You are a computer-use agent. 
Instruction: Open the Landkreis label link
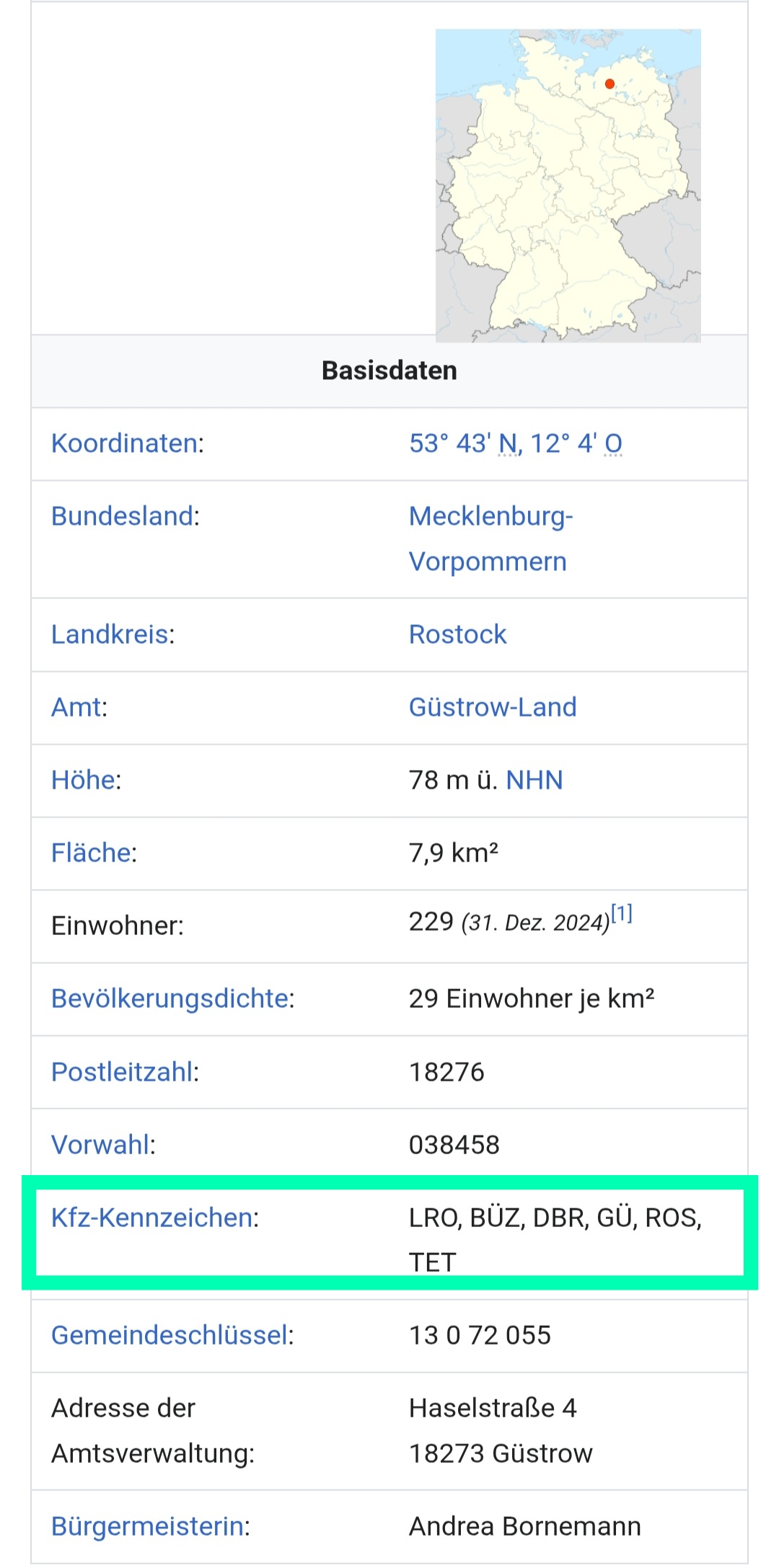click(x=111, y=634)
